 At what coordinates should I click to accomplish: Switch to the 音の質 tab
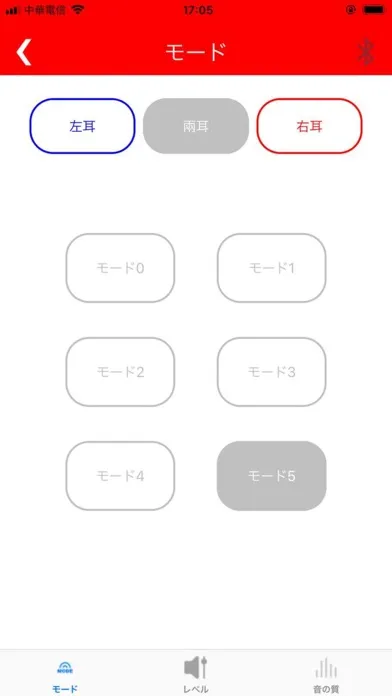coord(326,675)
